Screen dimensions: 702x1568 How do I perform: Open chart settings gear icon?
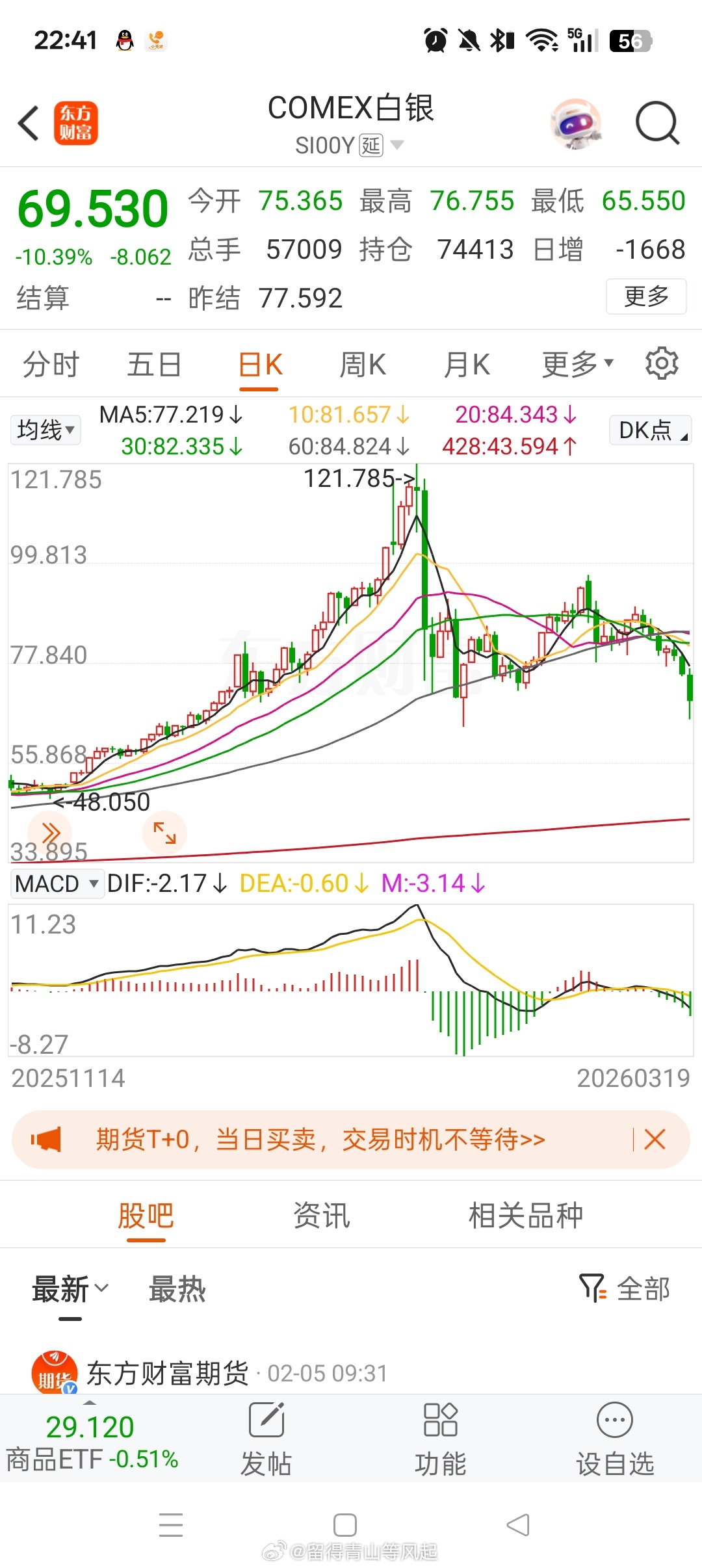coord(661,363)
